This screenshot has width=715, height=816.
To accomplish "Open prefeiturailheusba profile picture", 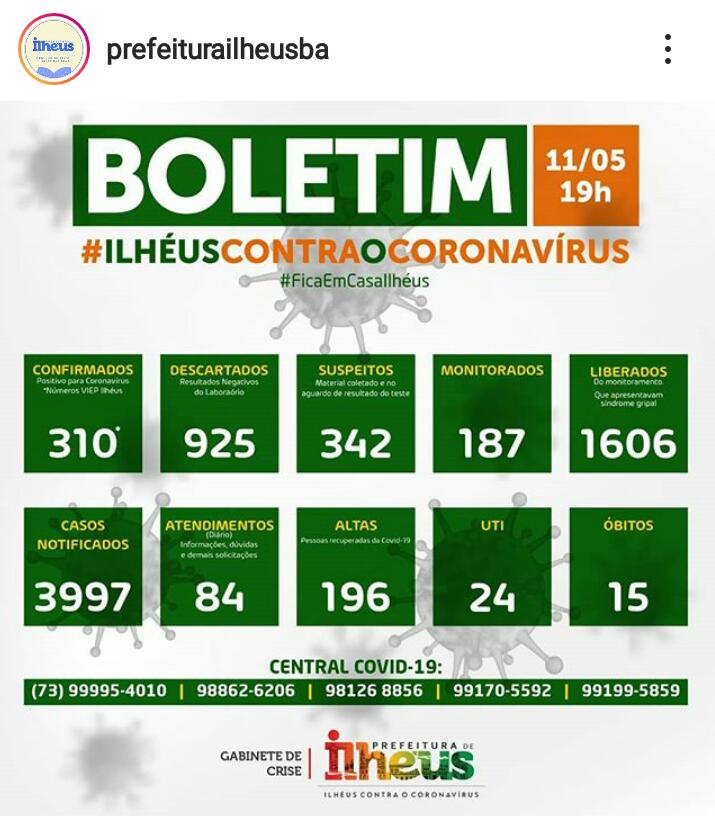I will pyautogui.click(x=54, y=49).
